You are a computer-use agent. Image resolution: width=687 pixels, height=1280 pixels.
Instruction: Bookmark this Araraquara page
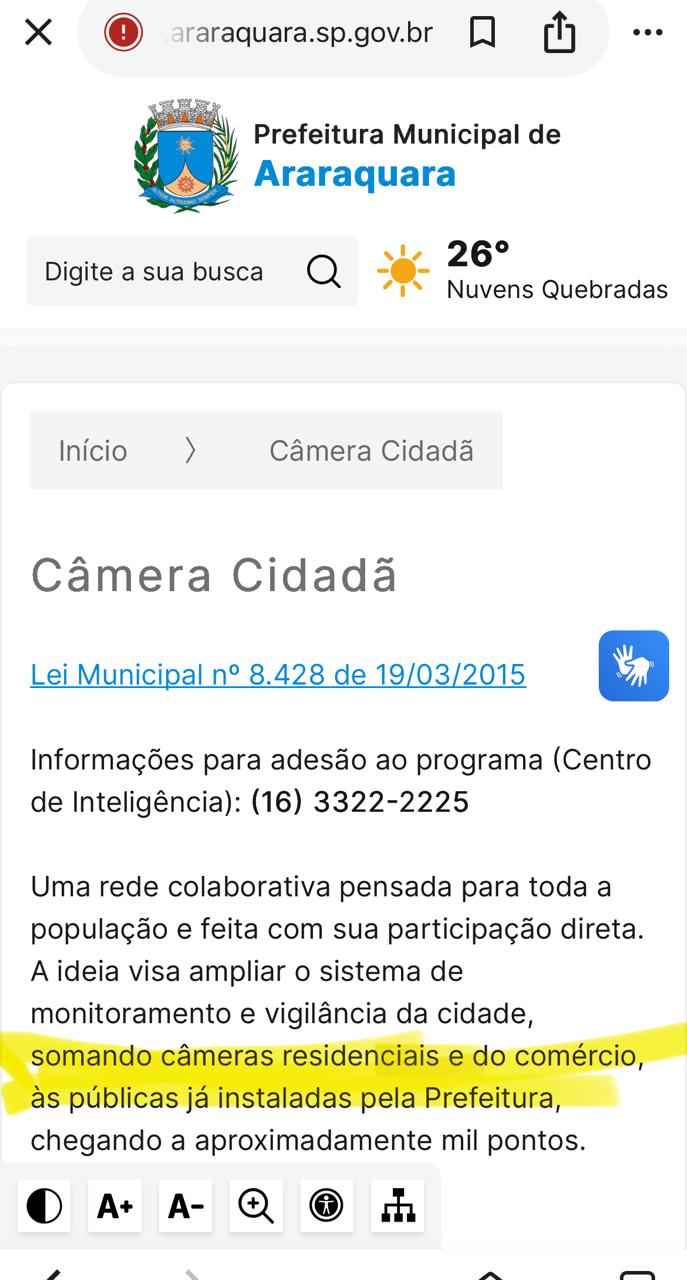pos(482,34)
